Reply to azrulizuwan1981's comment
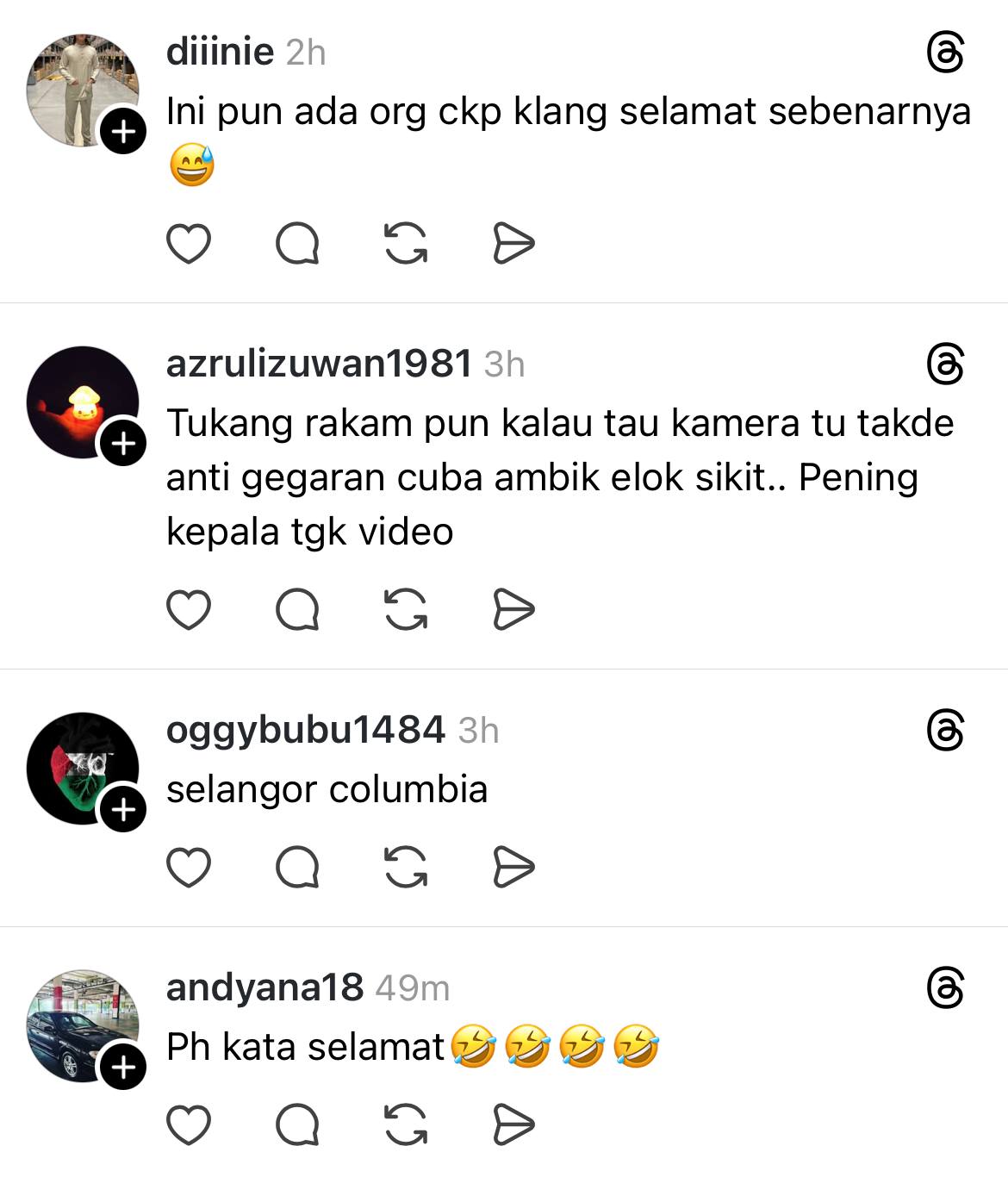This screenshot has width=1008, height=1177. pos(297,610)
